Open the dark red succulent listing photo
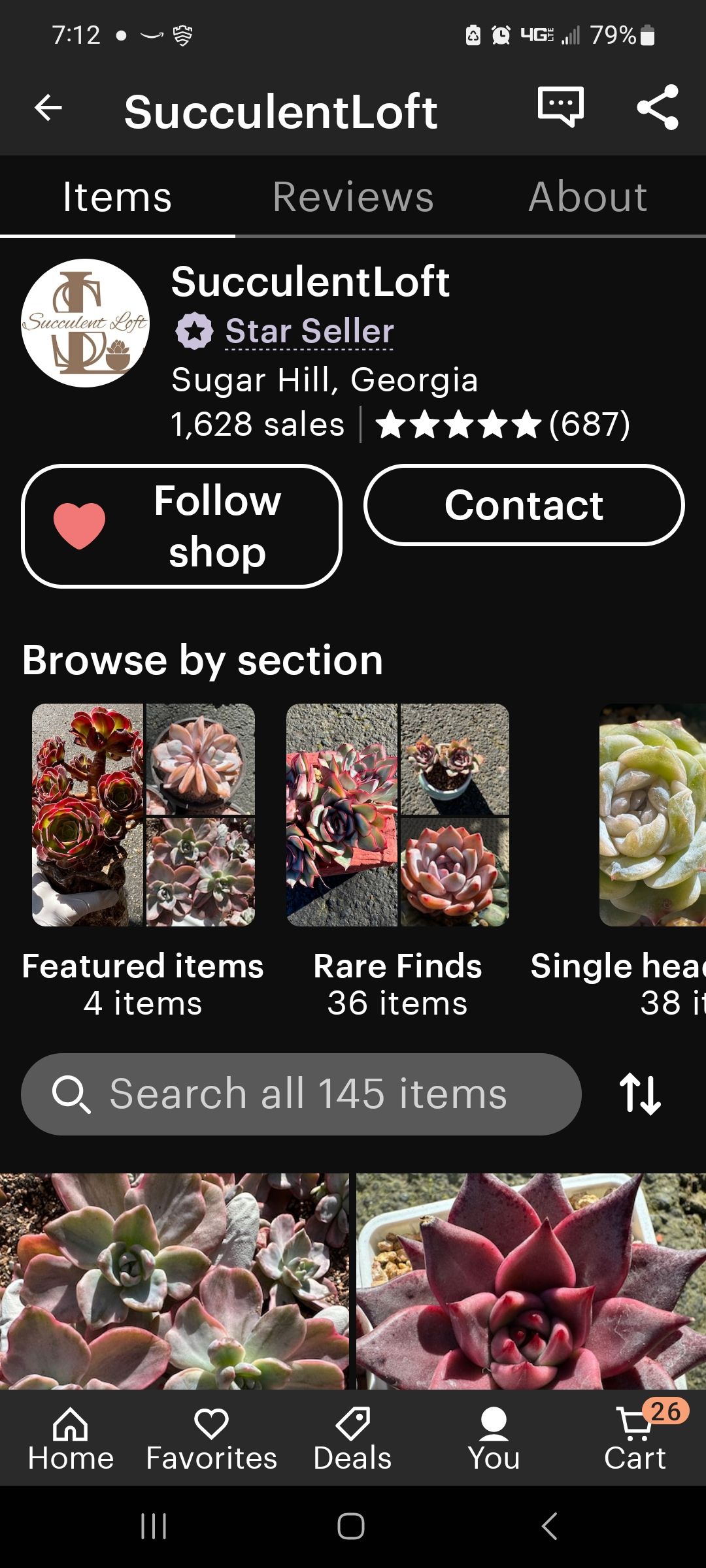The image size is (706, 1568). [x=531, y=1281]
